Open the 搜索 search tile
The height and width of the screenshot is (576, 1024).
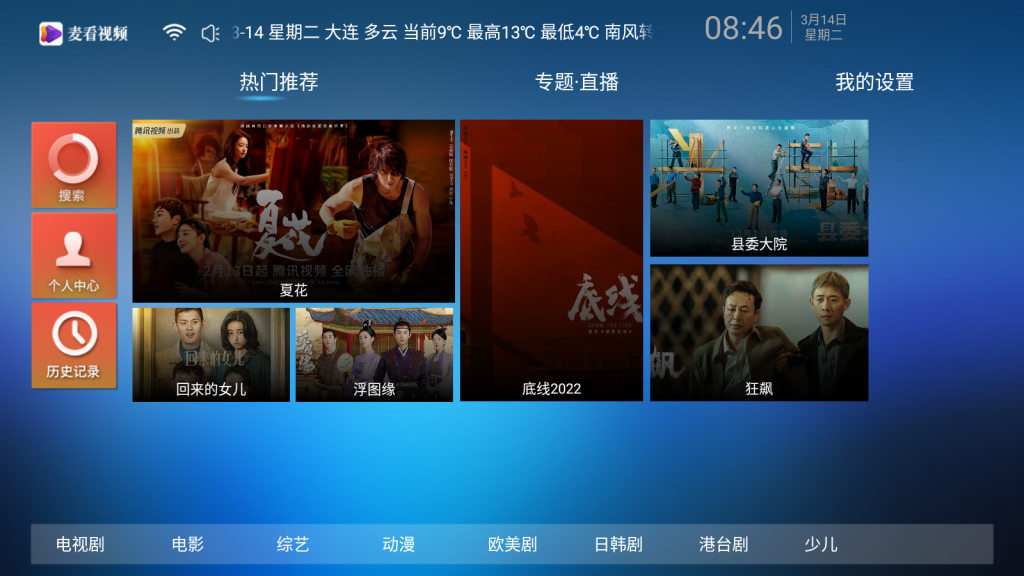click(x=73, y=165)
